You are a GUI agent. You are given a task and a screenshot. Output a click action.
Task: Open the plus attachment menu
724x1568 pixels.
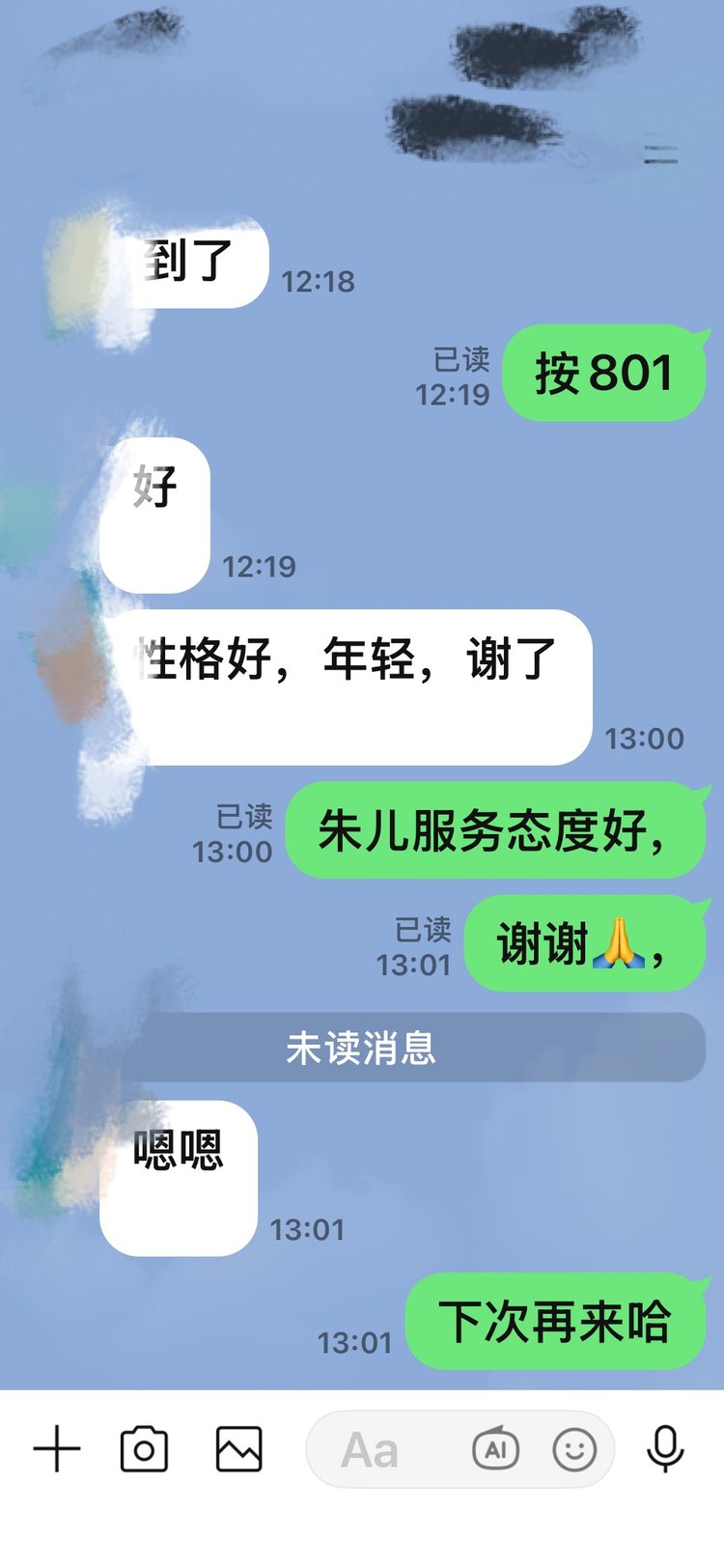57,1448
